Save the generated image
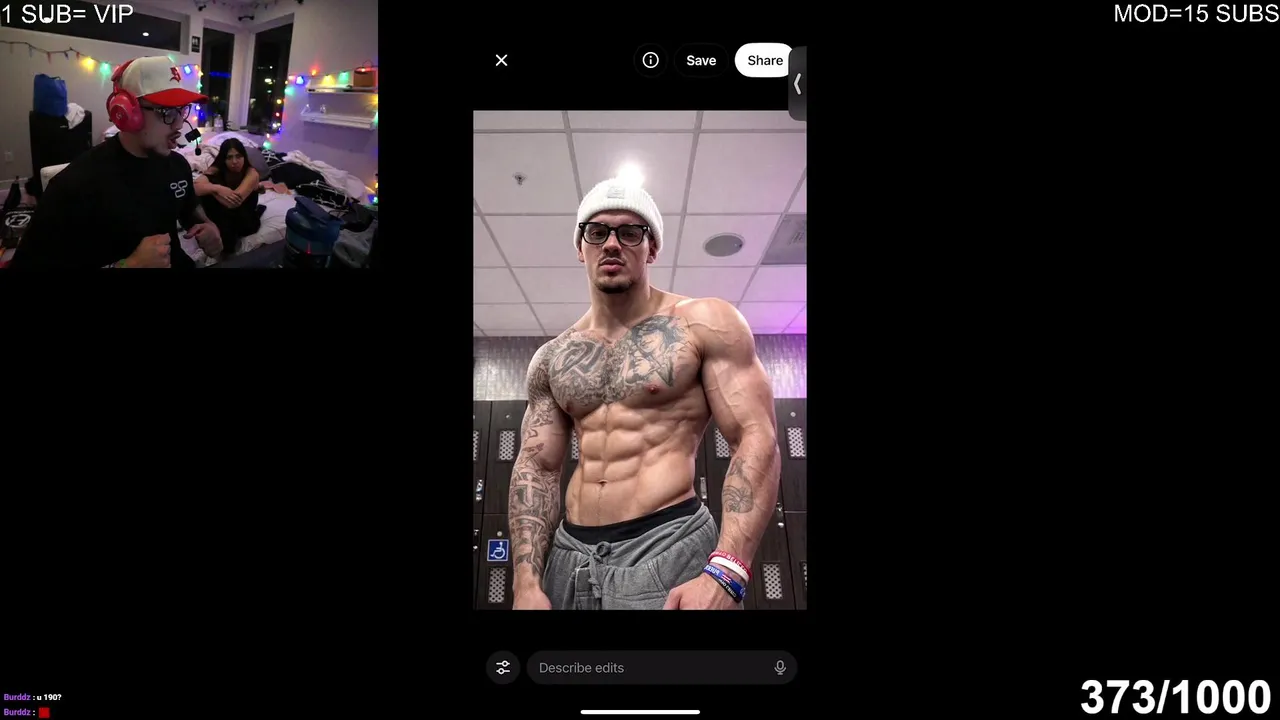The height and width of the screenshot is (720, 1280). [701, 61]
